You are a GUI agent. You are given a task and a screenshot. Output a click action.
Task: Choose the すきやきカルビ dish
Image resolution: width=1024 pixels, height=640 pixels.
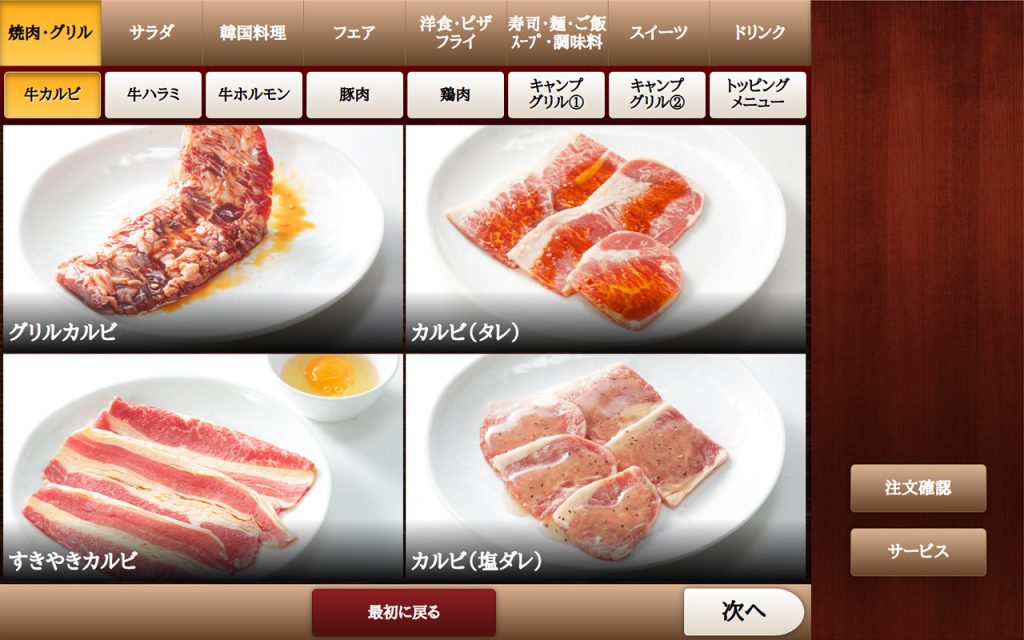pyautogui.click(x=202, y=466)
